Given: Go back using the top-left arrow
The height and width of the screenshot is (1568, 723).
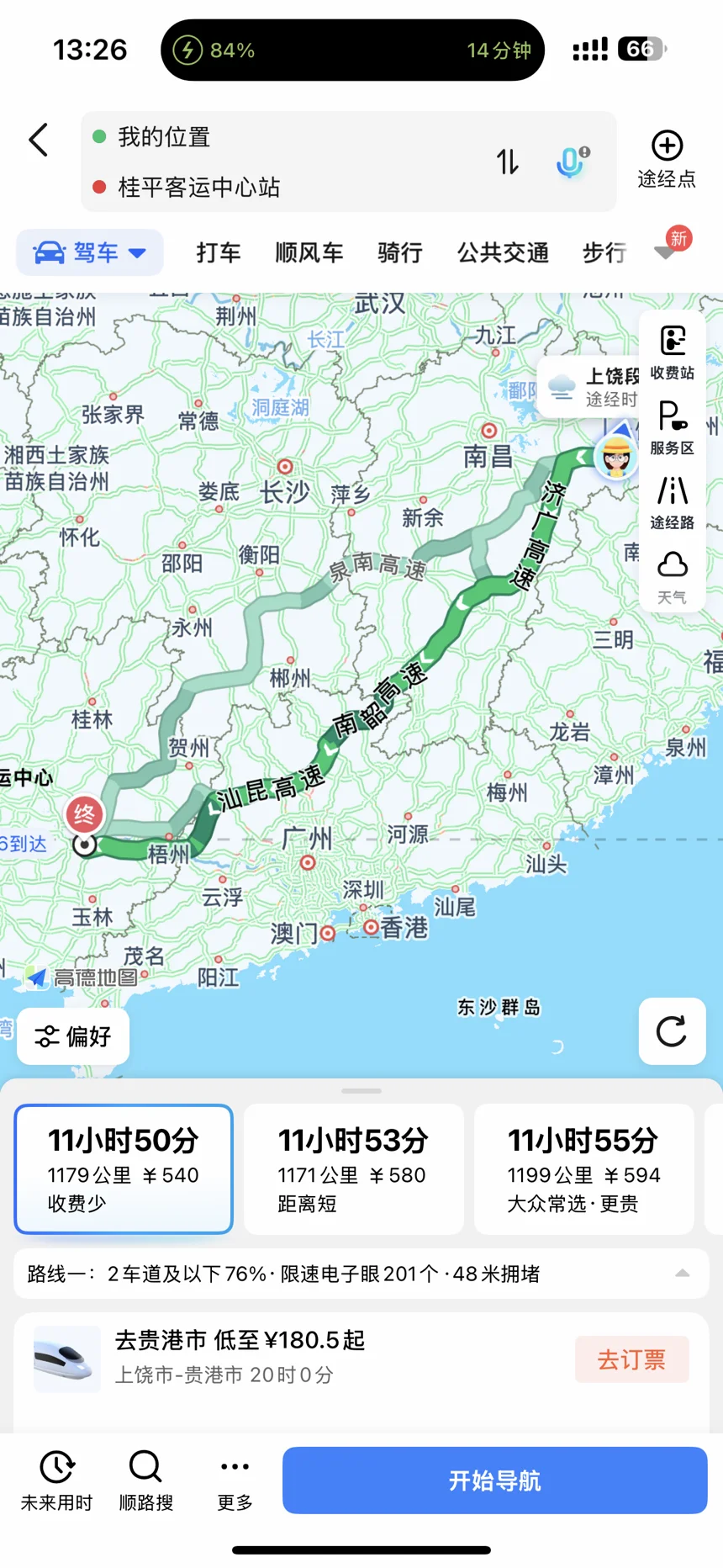Looking at the screenshot, I should pos(39,140).
